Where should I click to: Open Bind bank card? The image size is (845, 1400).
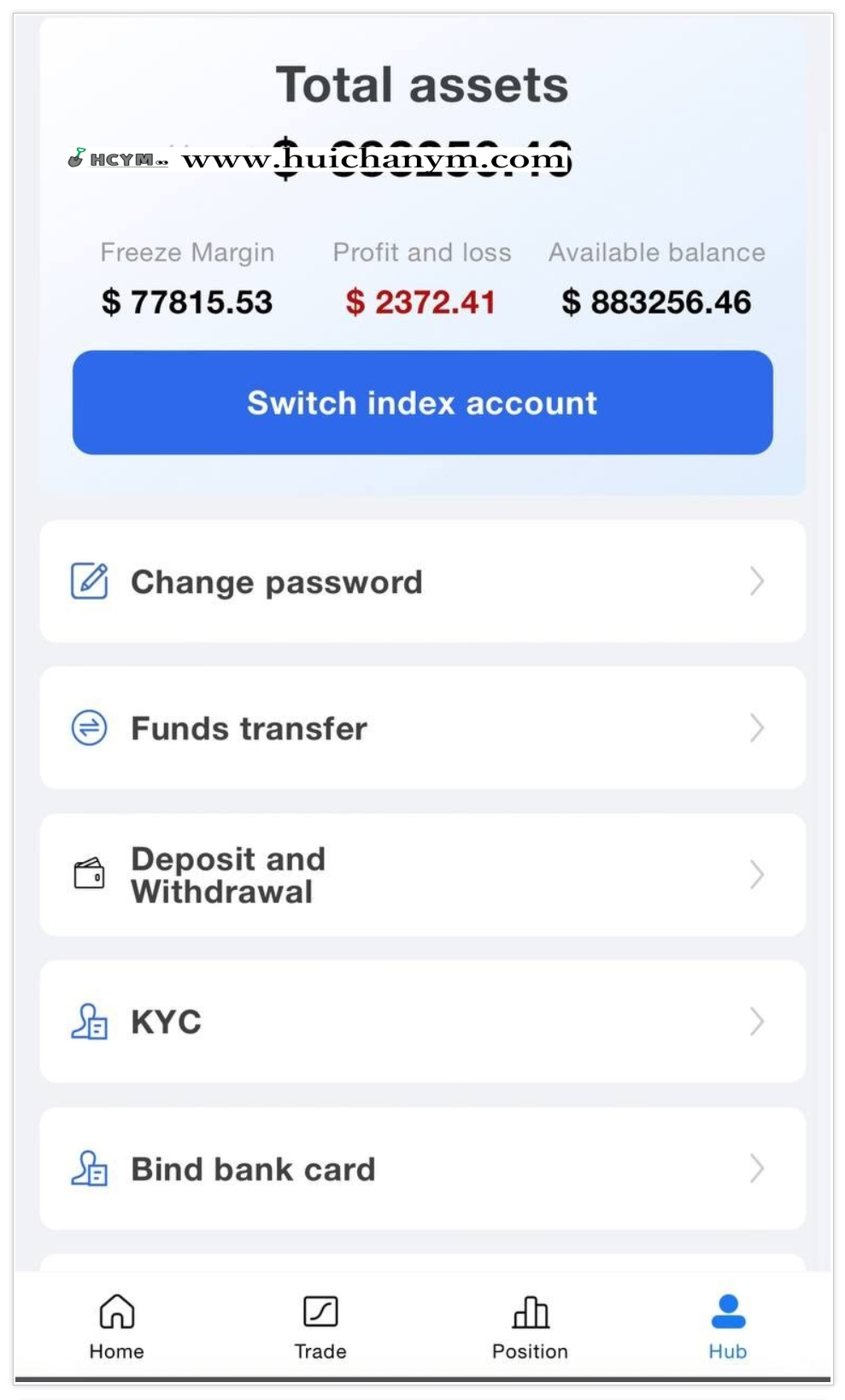[422, 1169]
